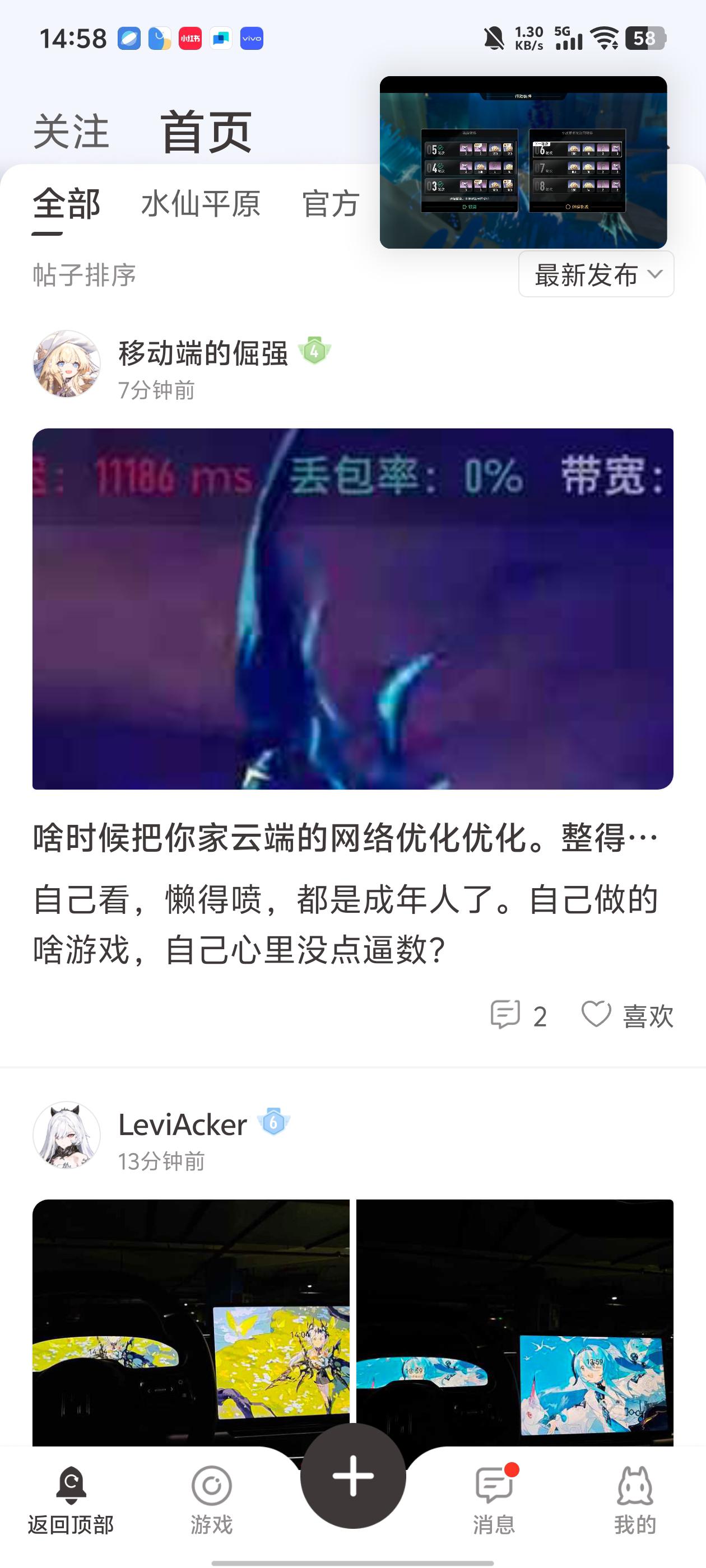Switch to the 我的 tab

(x=635, y=1499)
